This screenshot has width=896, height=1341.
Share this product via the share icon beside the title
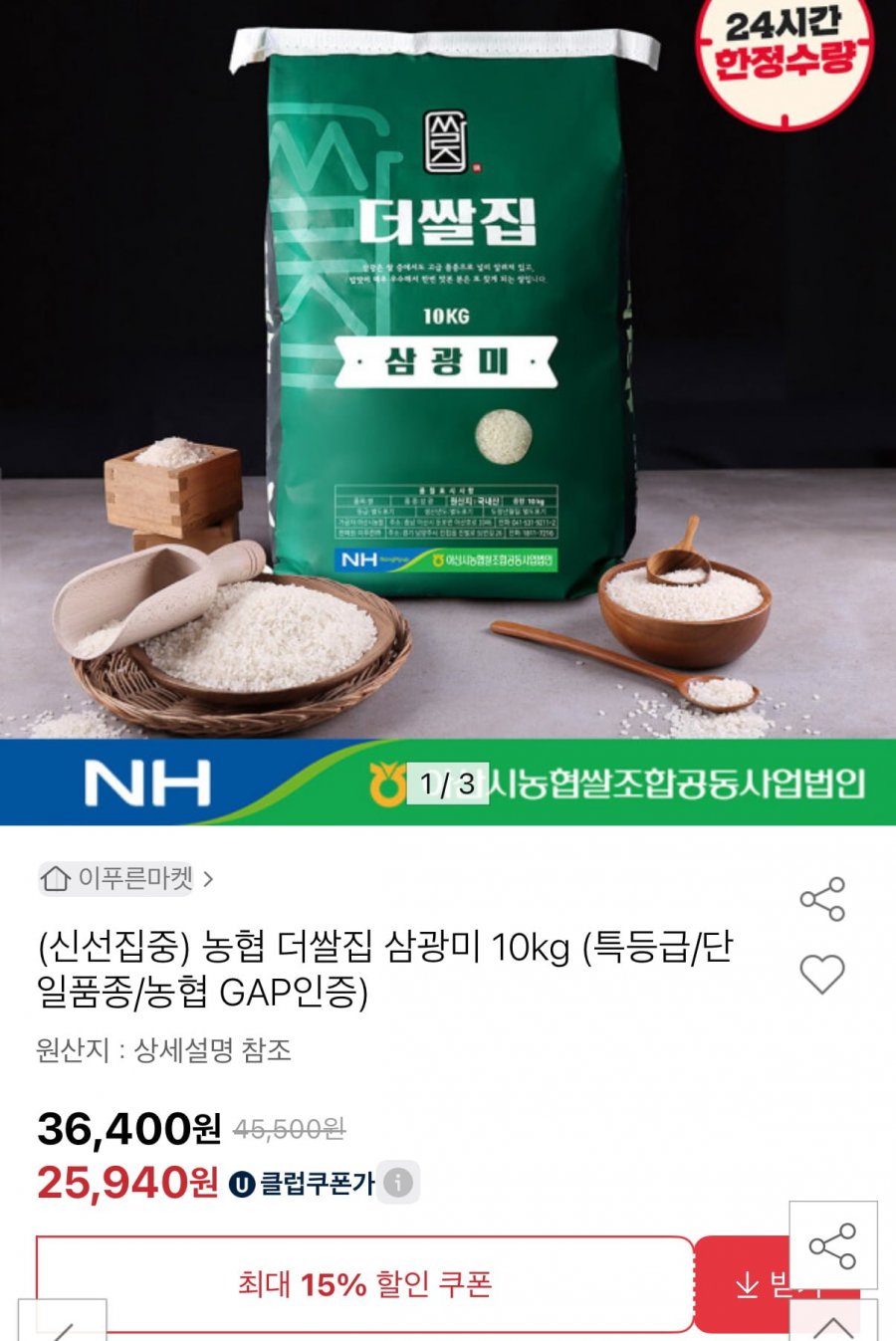[x=822, y=899]
